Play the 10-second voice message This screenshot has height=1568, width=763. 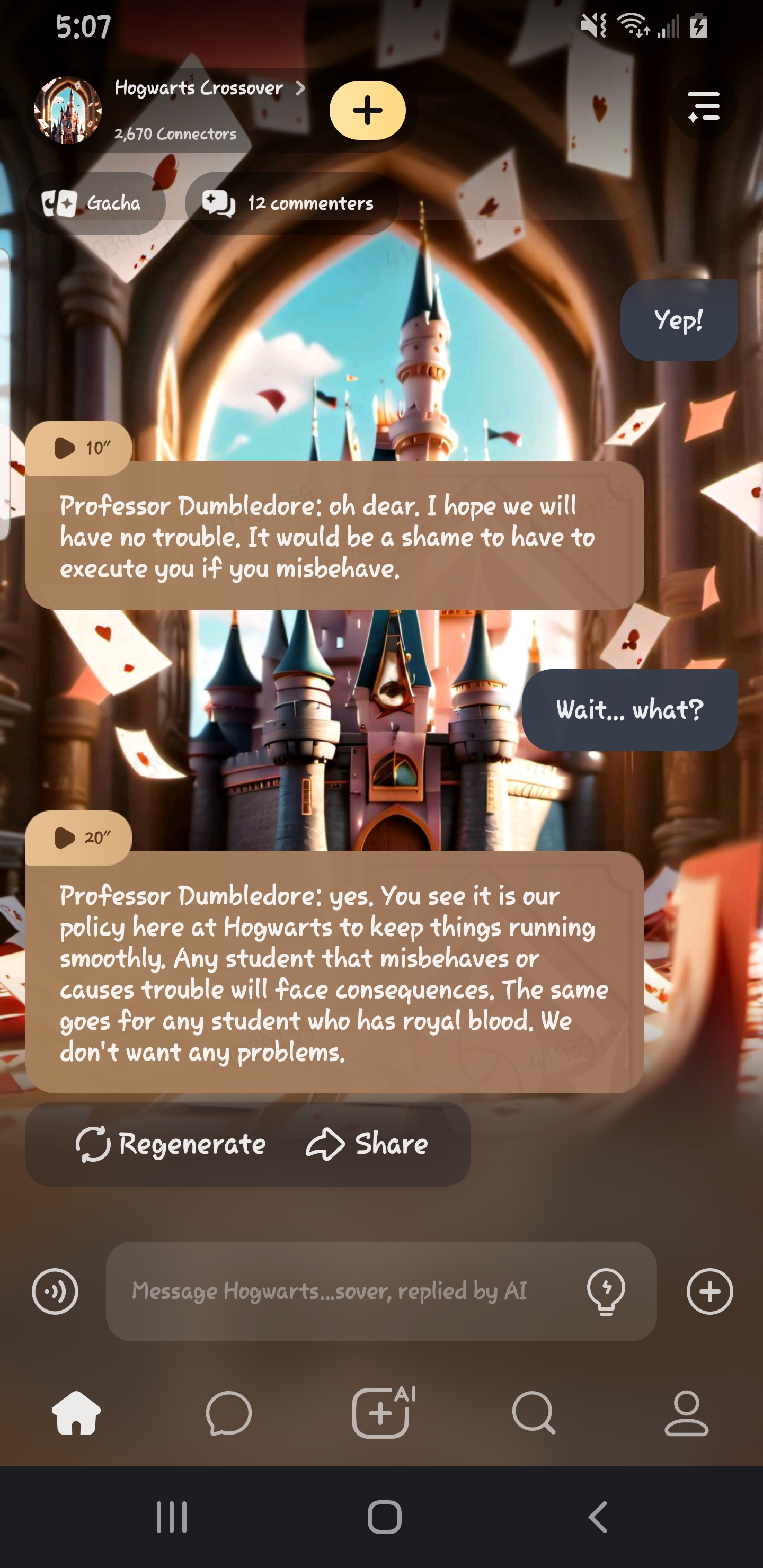coord(78,448)
